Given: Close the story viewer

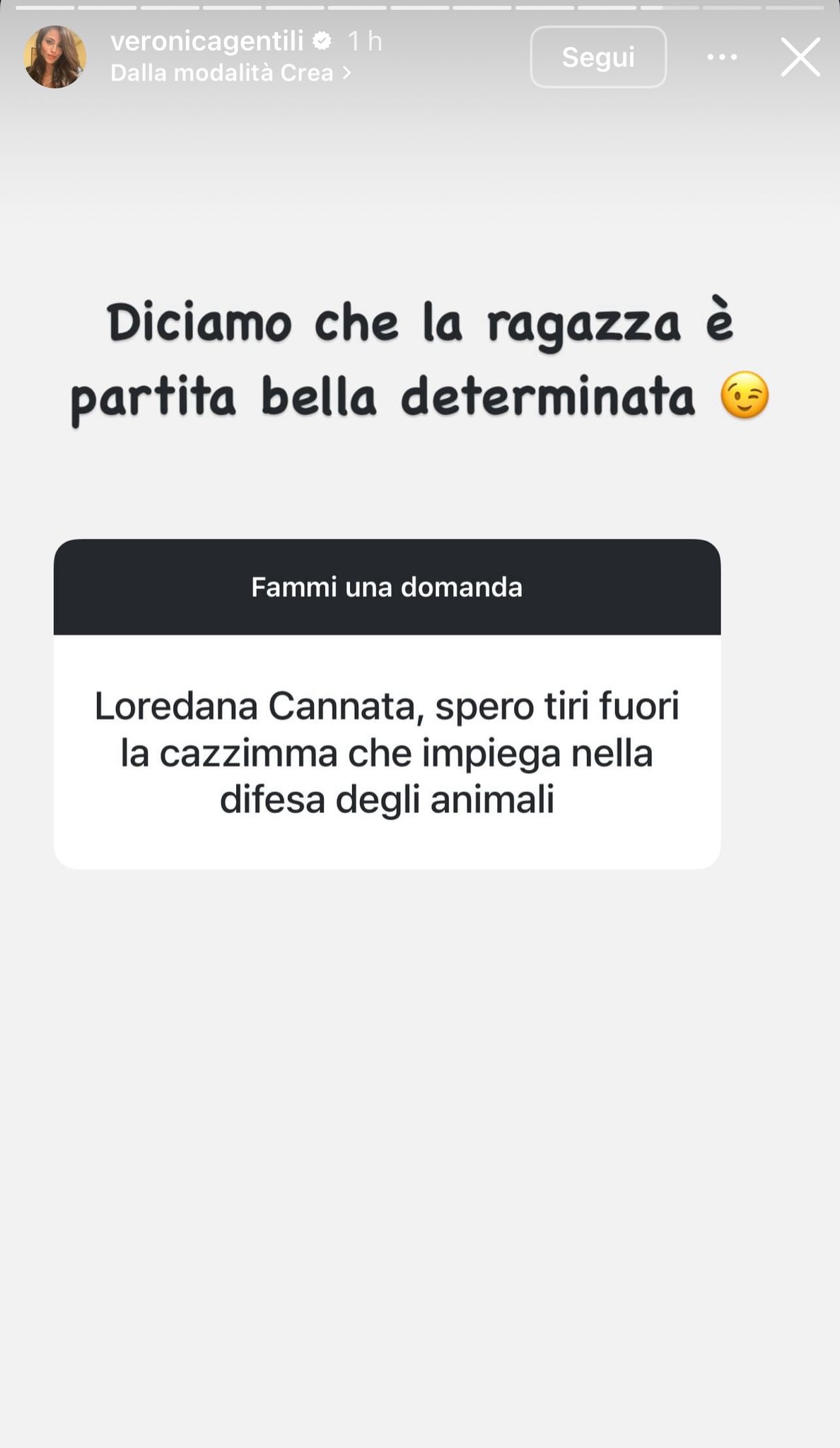Looking at the screenshot, I should point(800,57).
